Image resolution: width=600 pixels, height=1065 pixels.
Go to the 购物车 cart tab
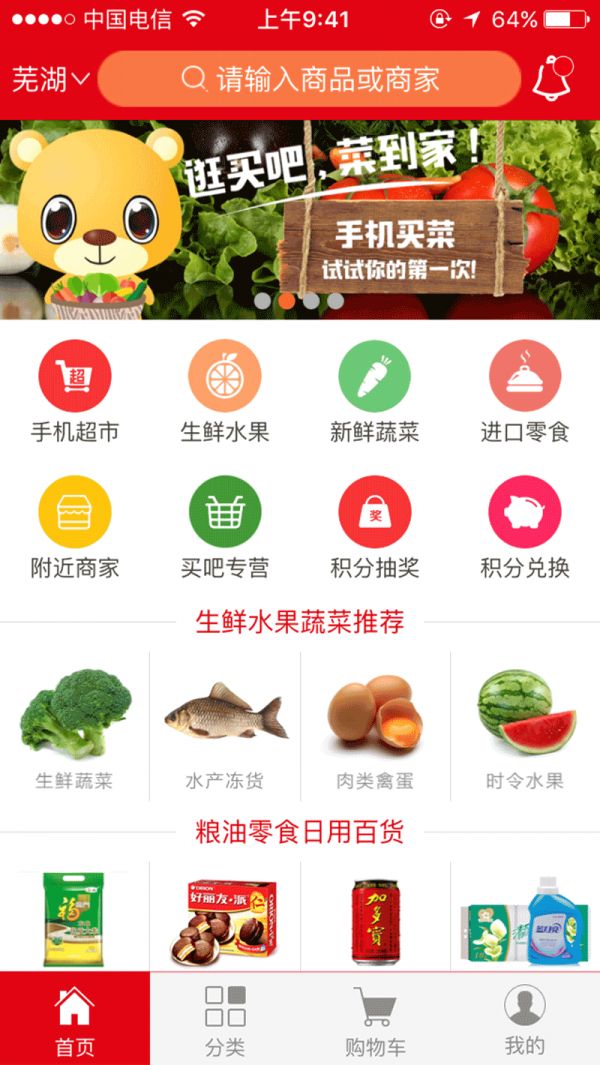click(375, 1019)
